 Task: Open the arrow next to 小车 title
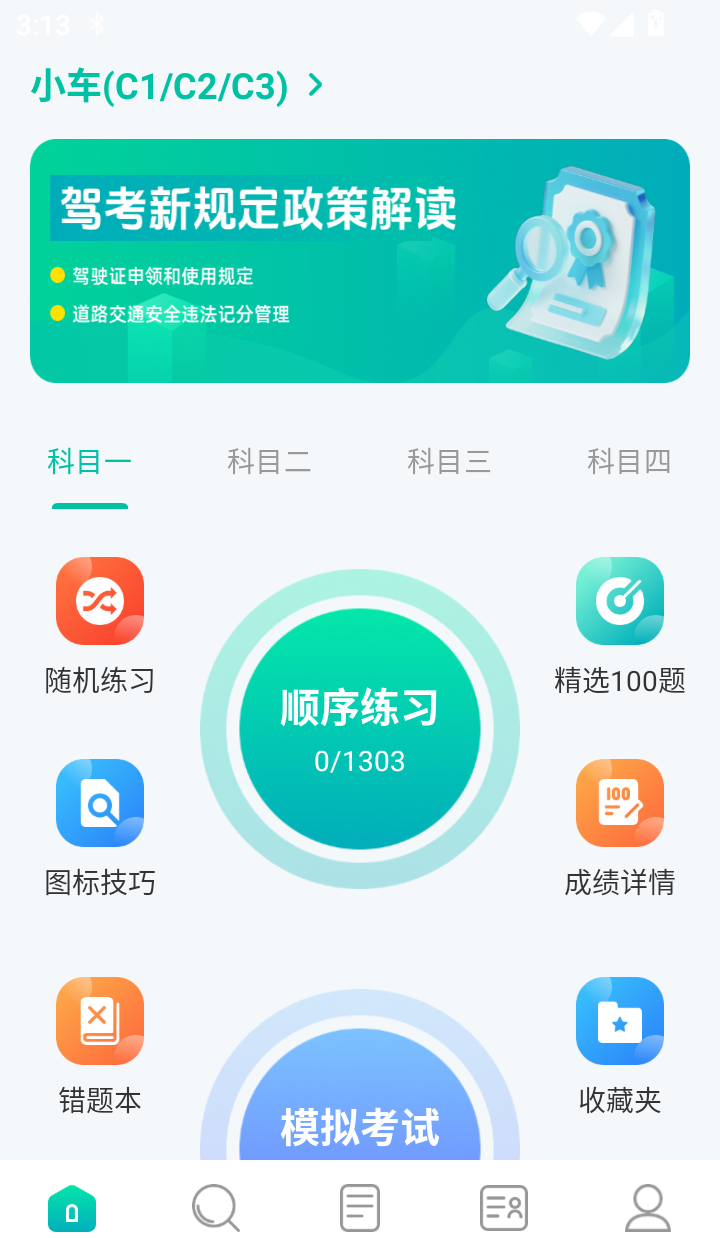coord(313,86)
